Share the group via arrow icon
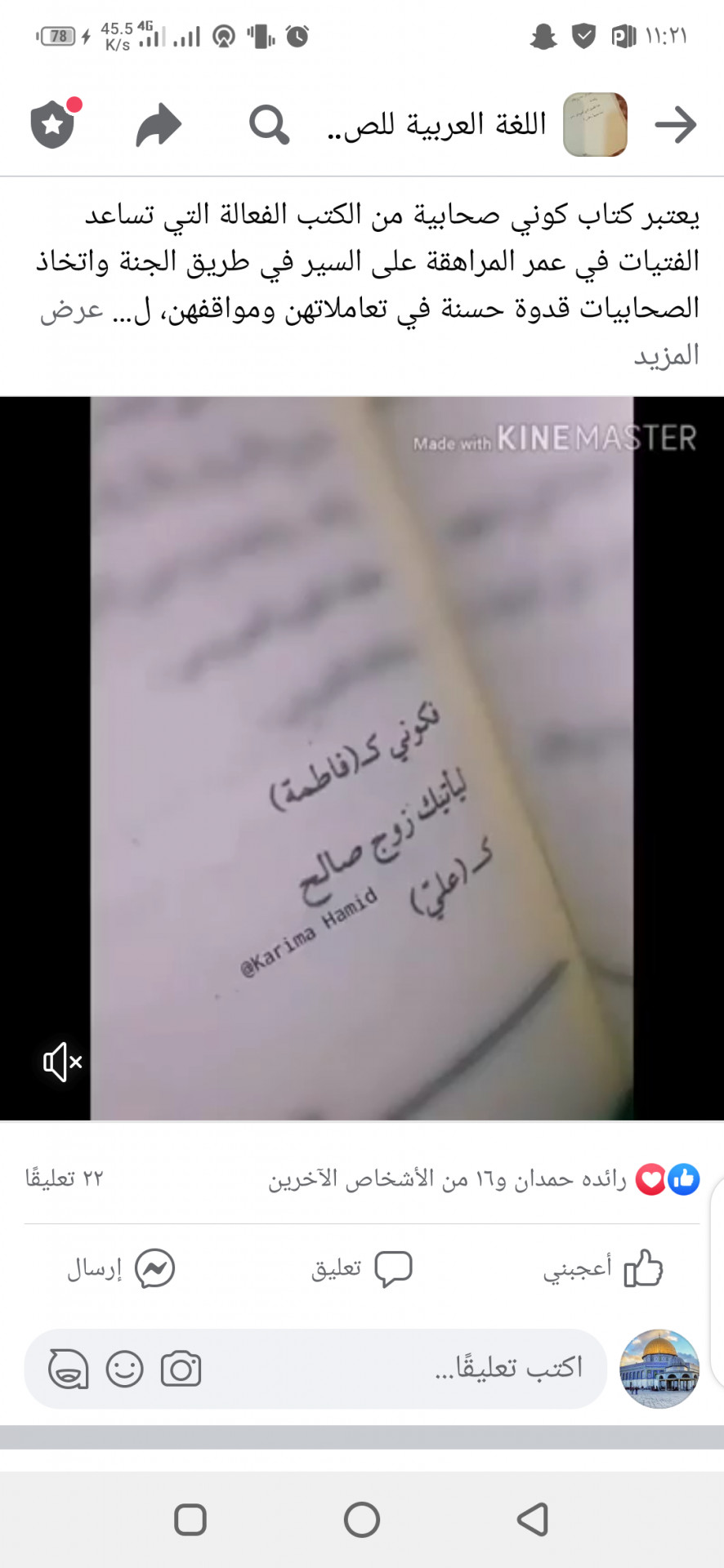This screenshot has height=1568, width=724. coord(158,125)
